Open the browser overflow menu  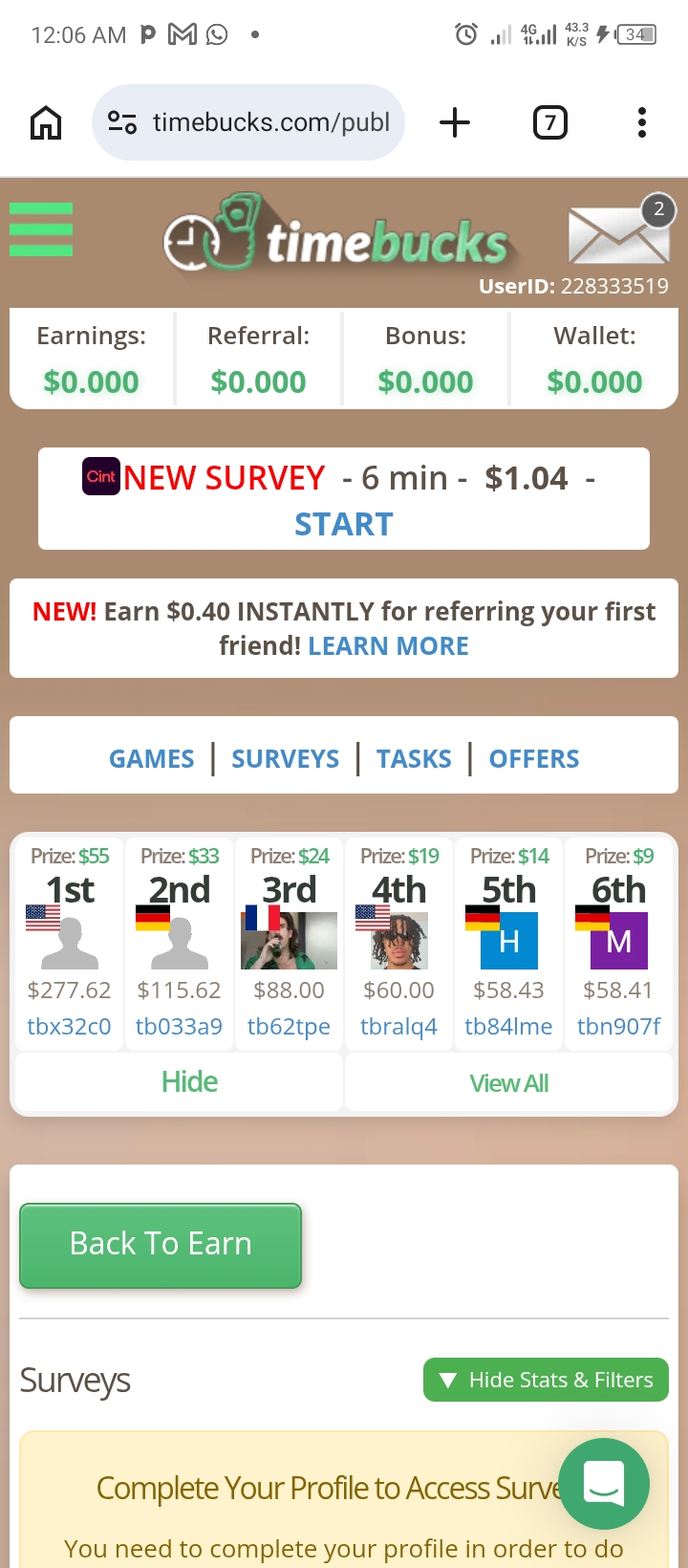[641, 122]
